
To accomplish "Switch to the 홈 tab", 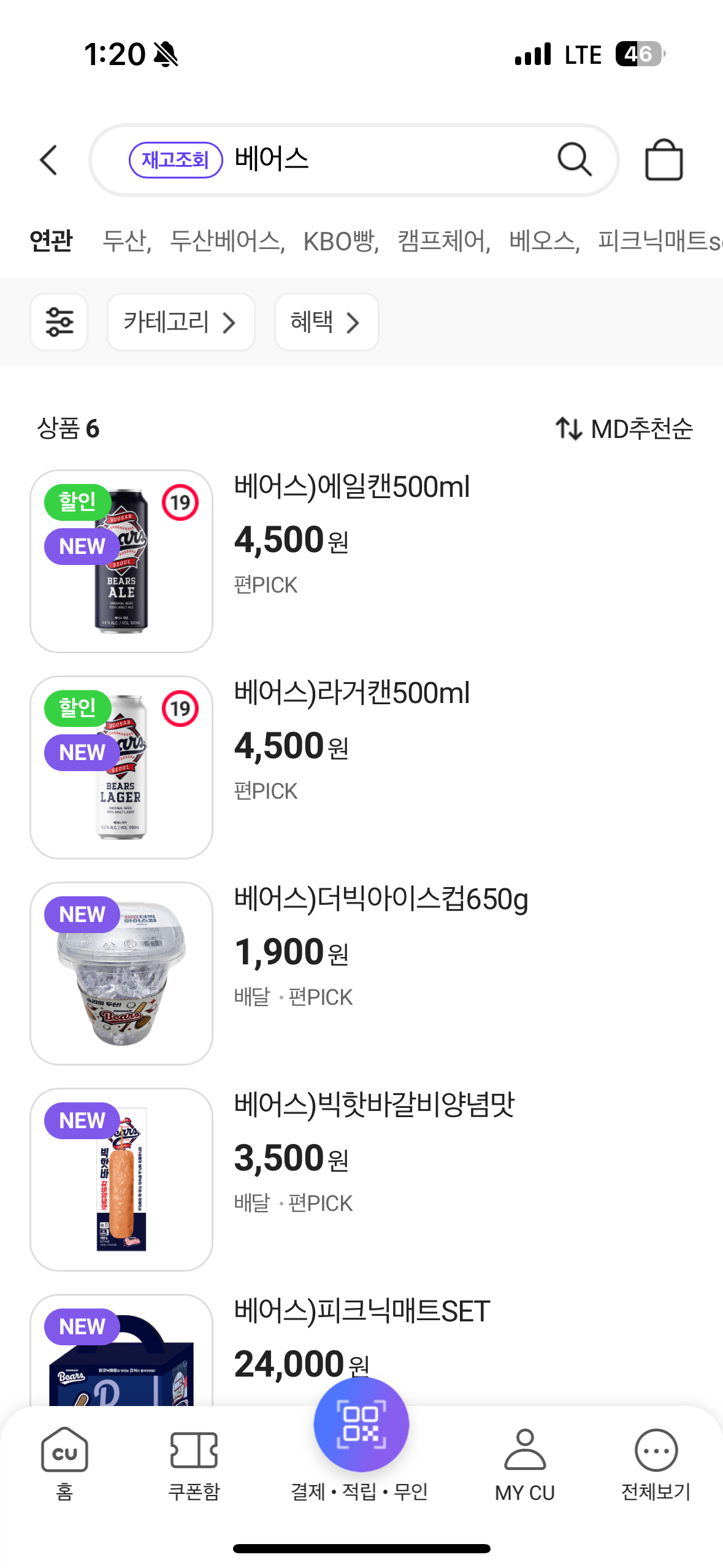I will click(64, 1463).
